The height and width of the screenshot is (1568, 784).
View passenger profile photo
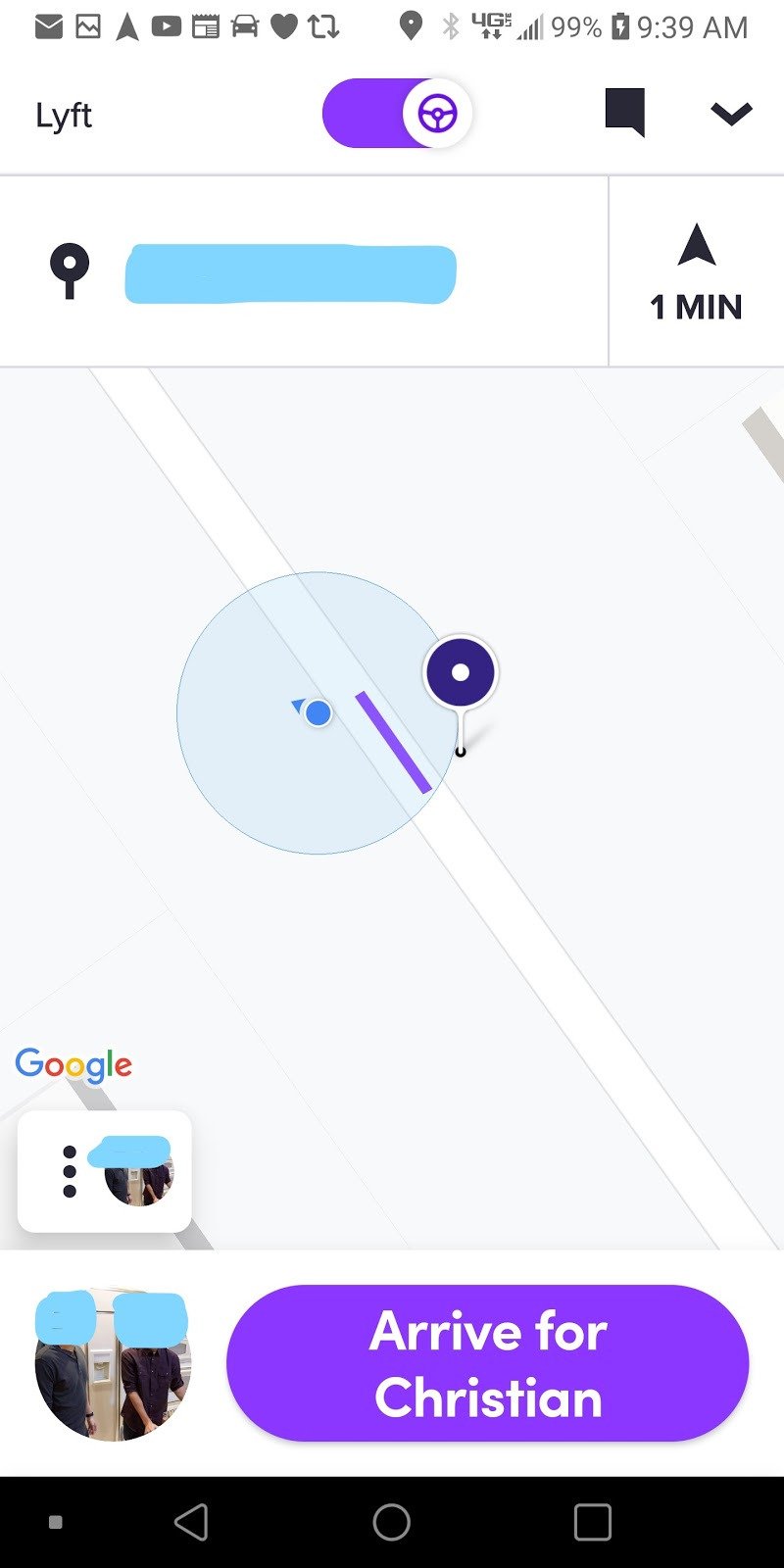pyautogui.click(x=113, y=1365)
